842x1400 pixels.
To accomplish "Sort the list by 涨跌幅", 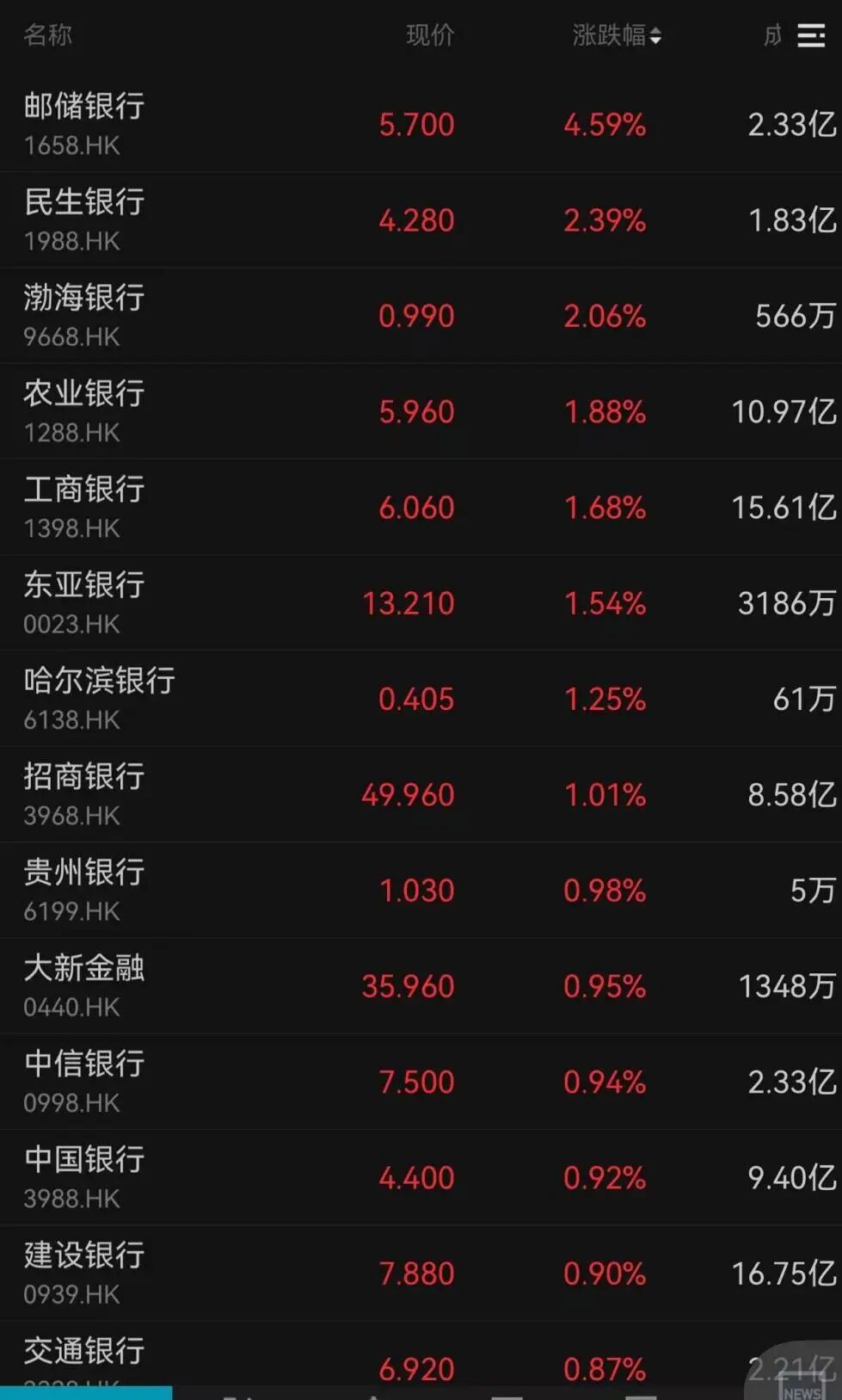I will coord(616,35).
